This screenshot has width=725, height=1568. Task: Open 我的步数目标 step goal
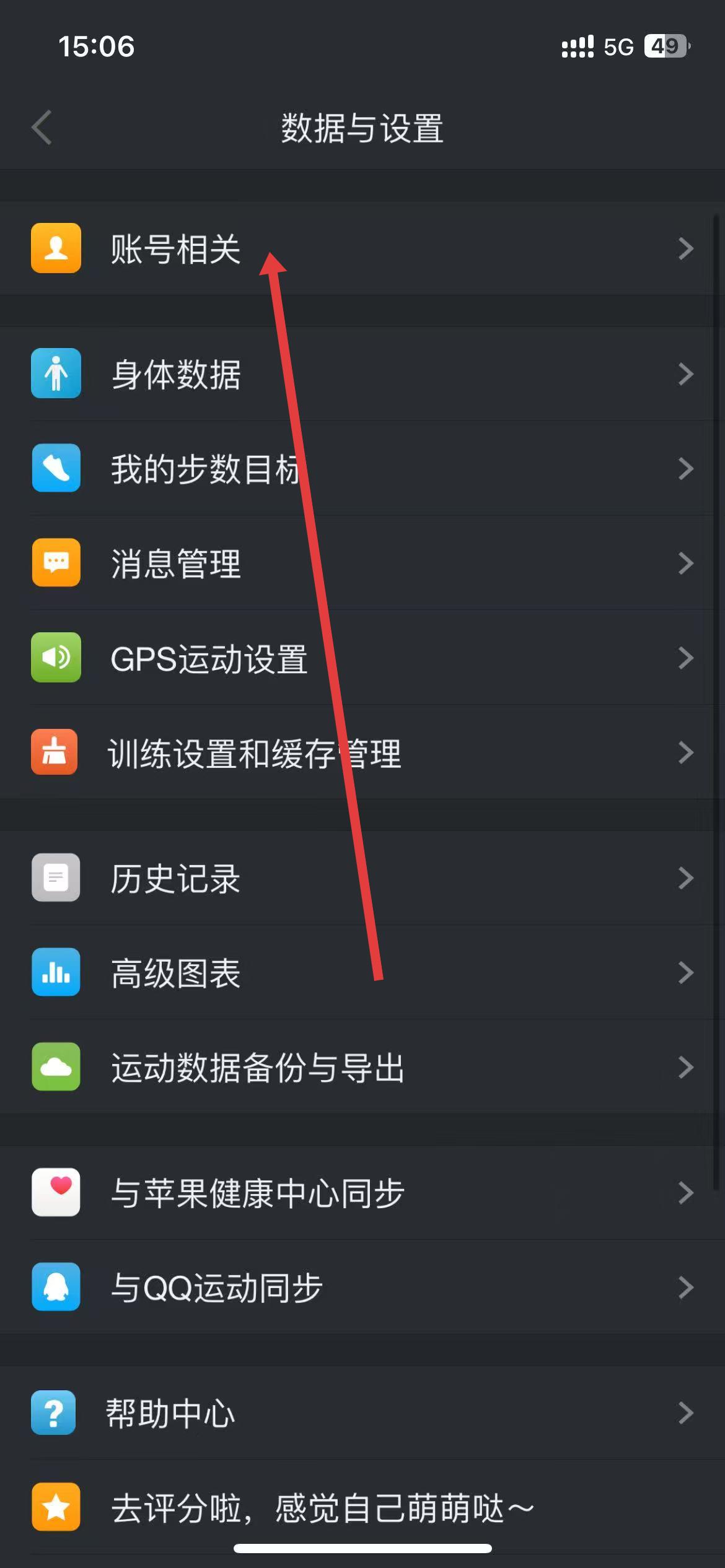pos(204,469)
